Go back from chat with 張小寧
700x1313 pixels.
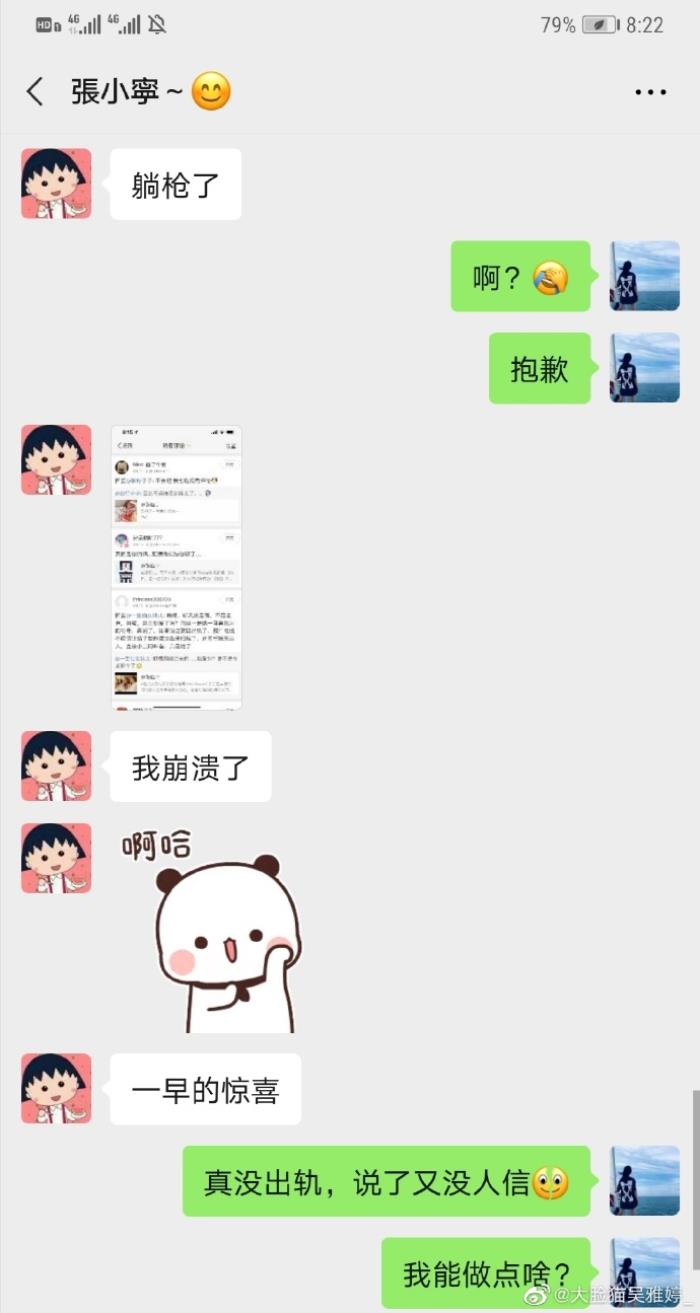[x=35, y=92]
